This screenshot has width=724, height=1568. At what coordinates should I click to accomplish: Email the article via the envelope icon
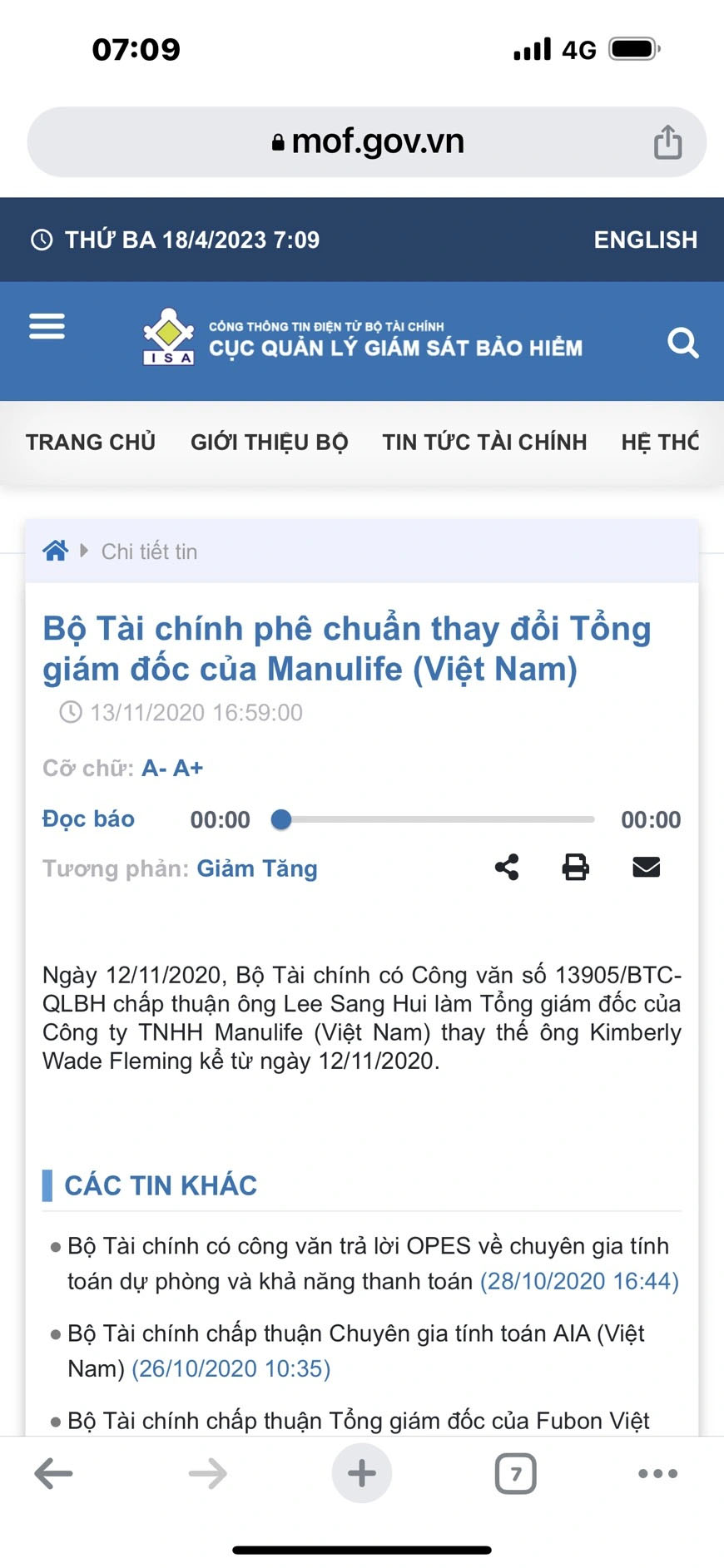coord(646,868)
